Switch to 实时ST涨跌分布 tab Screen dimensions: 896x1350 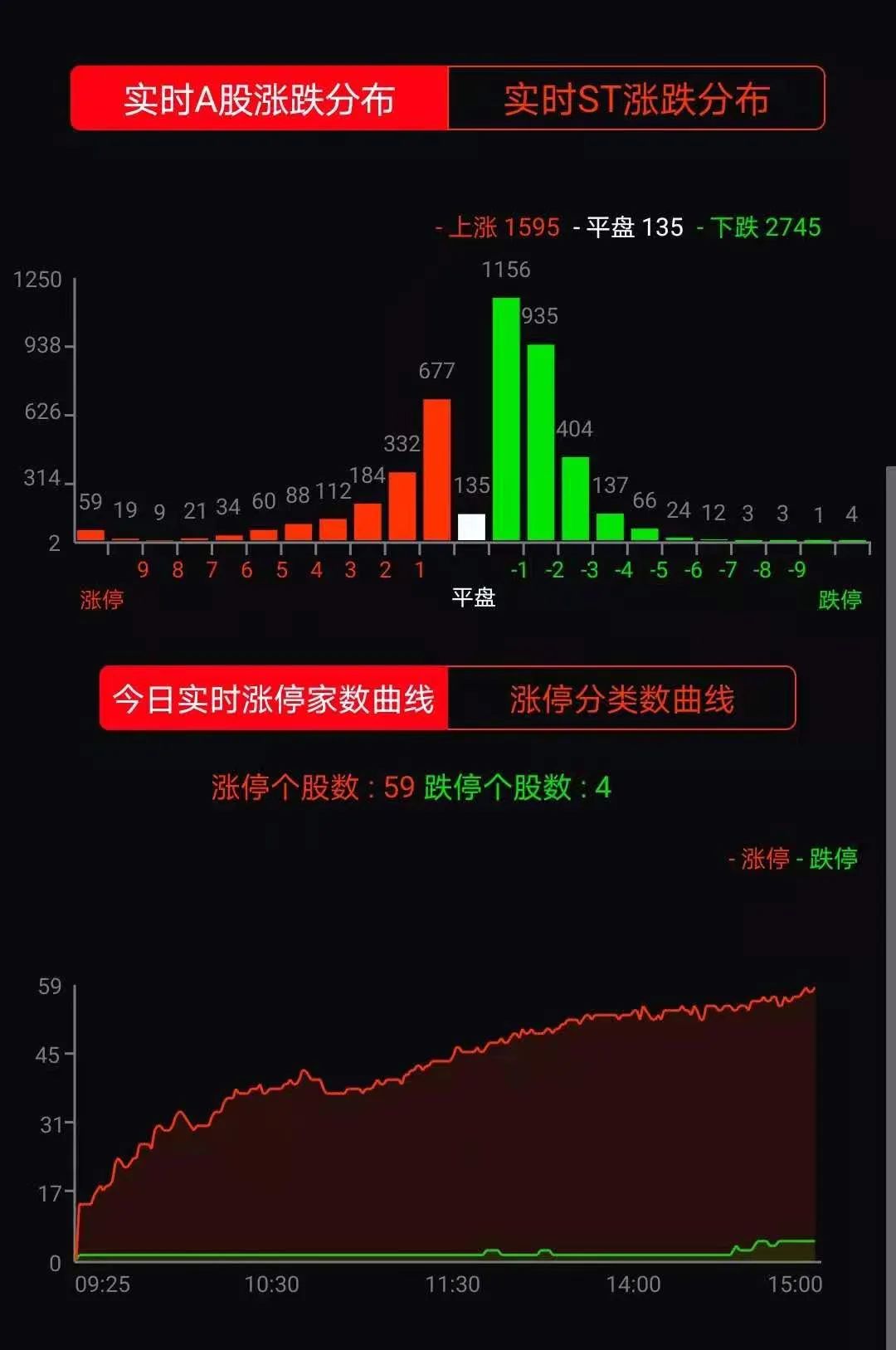639,101
